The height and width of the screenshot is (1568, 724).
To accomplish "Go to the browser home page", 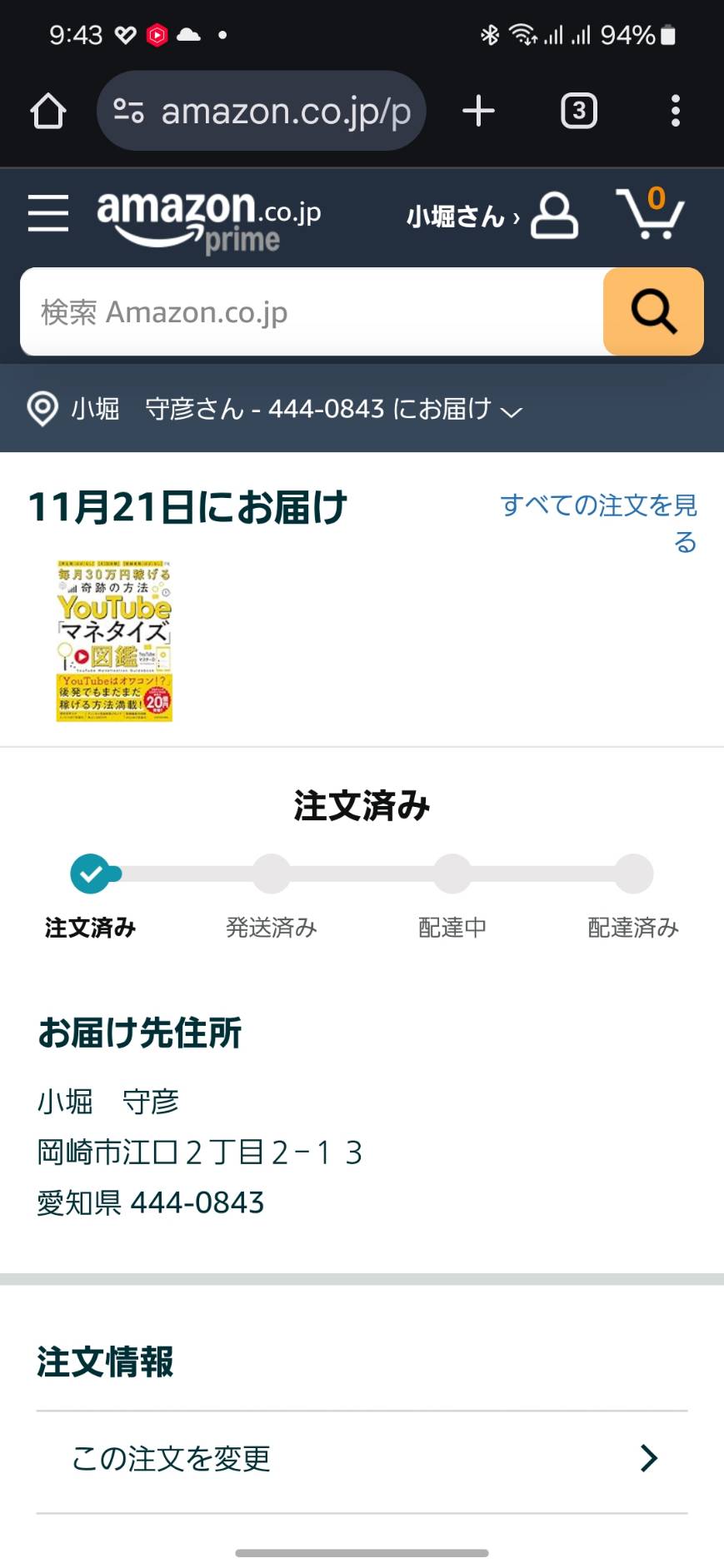I will point(48,111).
